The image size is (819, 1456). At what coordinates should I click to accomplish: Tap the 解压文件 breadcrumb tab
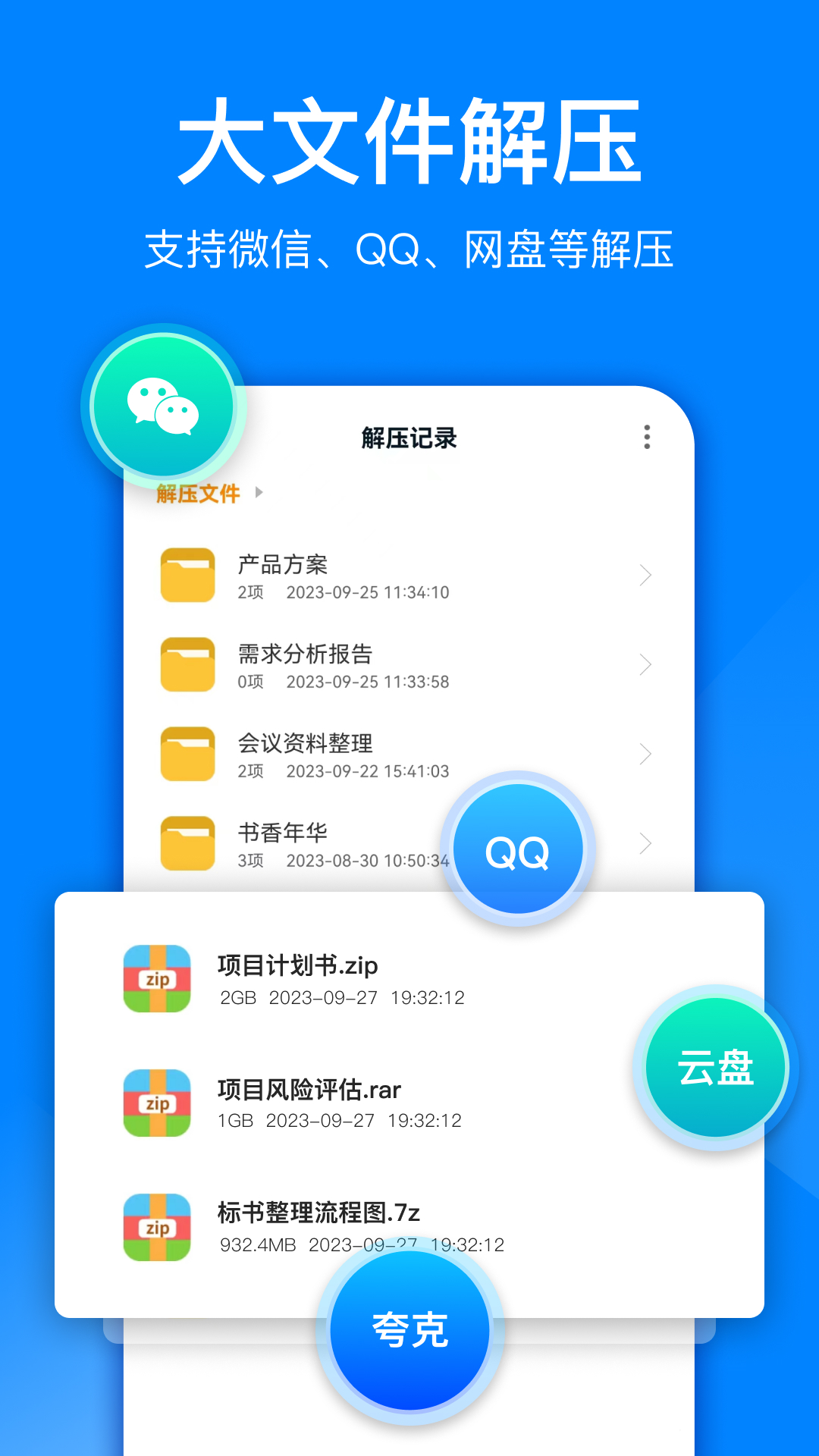(196, 494)
